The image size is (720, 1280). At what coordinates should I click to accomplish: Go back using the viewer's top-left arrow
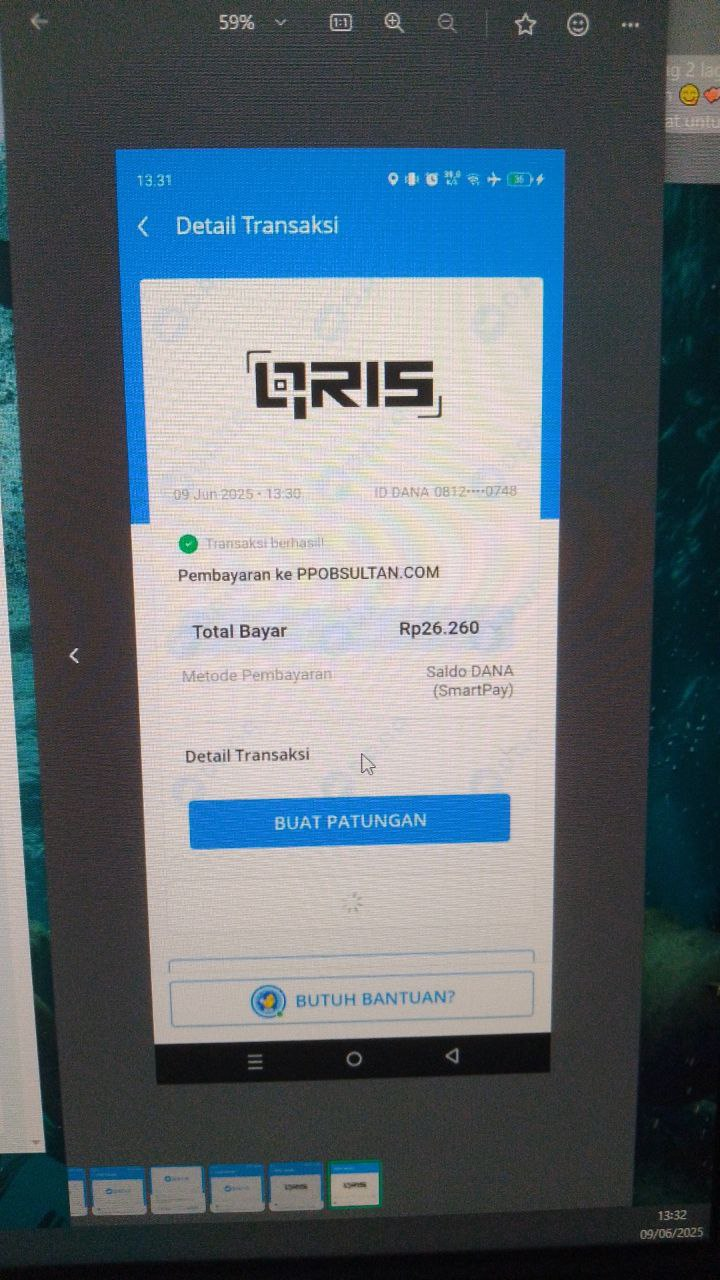click(x=38, y=21)
